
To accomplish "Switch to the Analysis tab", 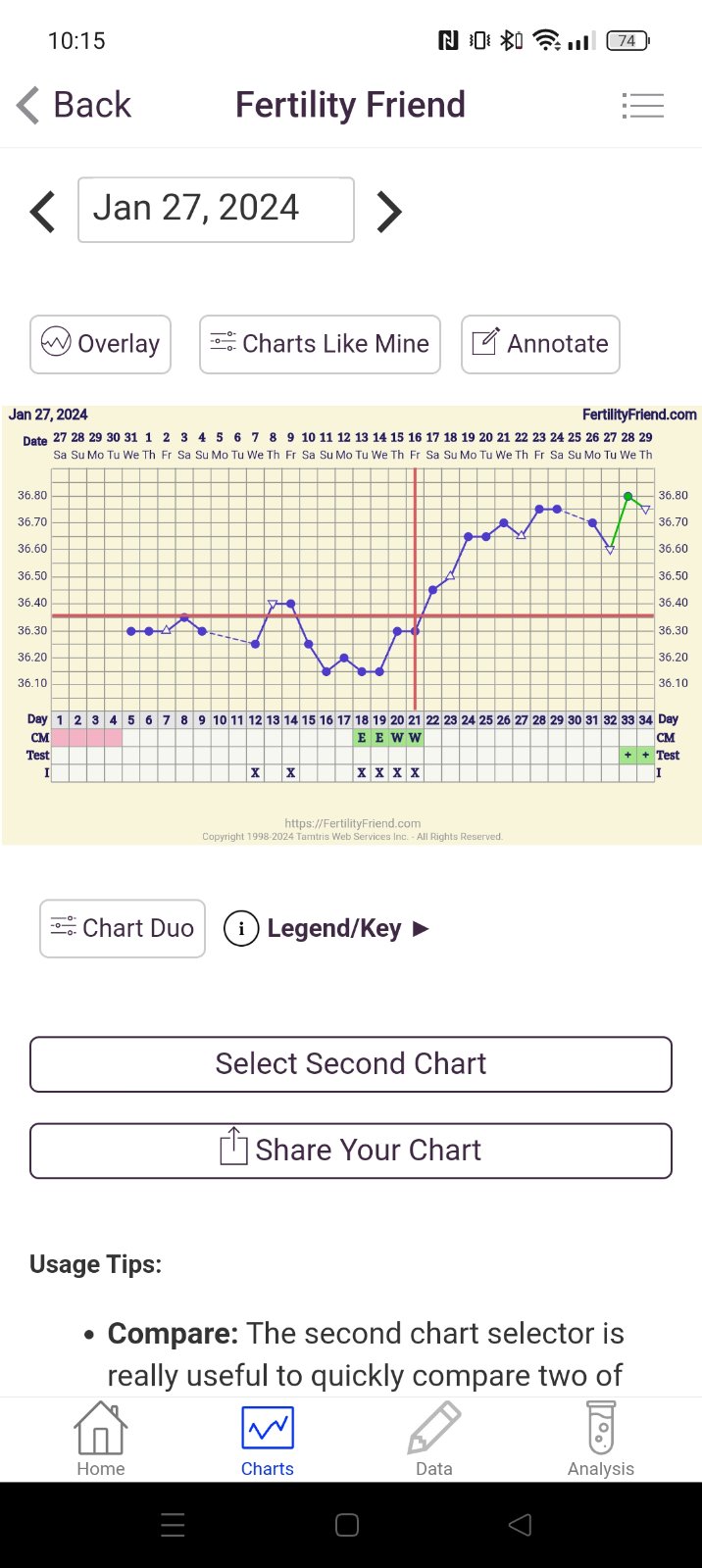I will pyautogui.click(x=600, y=1439).
